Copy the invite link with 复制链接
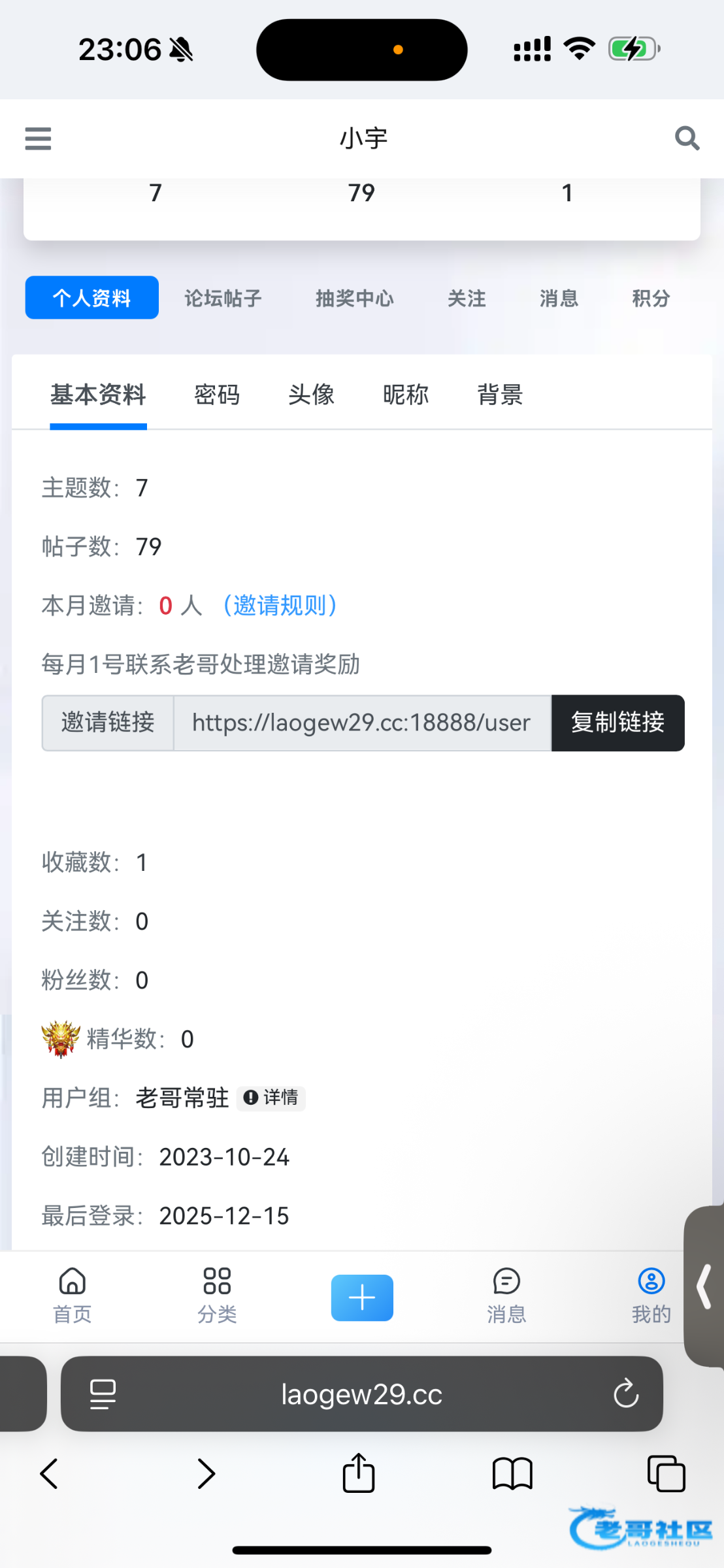 click(x=617, y=723)
